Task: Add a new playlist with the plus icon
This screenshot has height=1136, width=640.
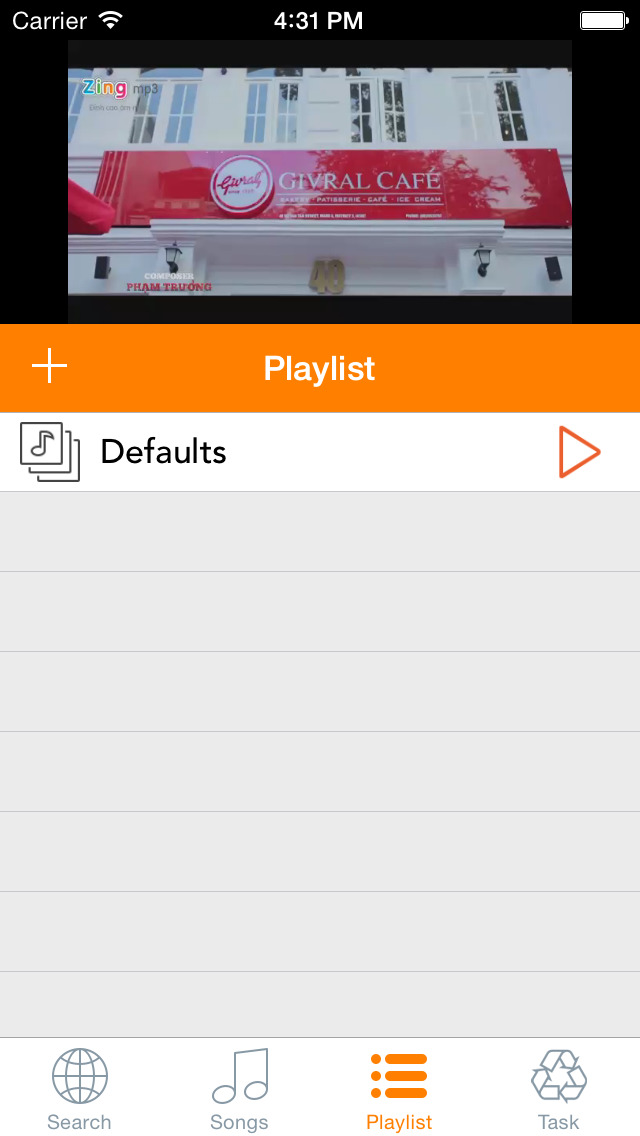Action: (49, 367)
